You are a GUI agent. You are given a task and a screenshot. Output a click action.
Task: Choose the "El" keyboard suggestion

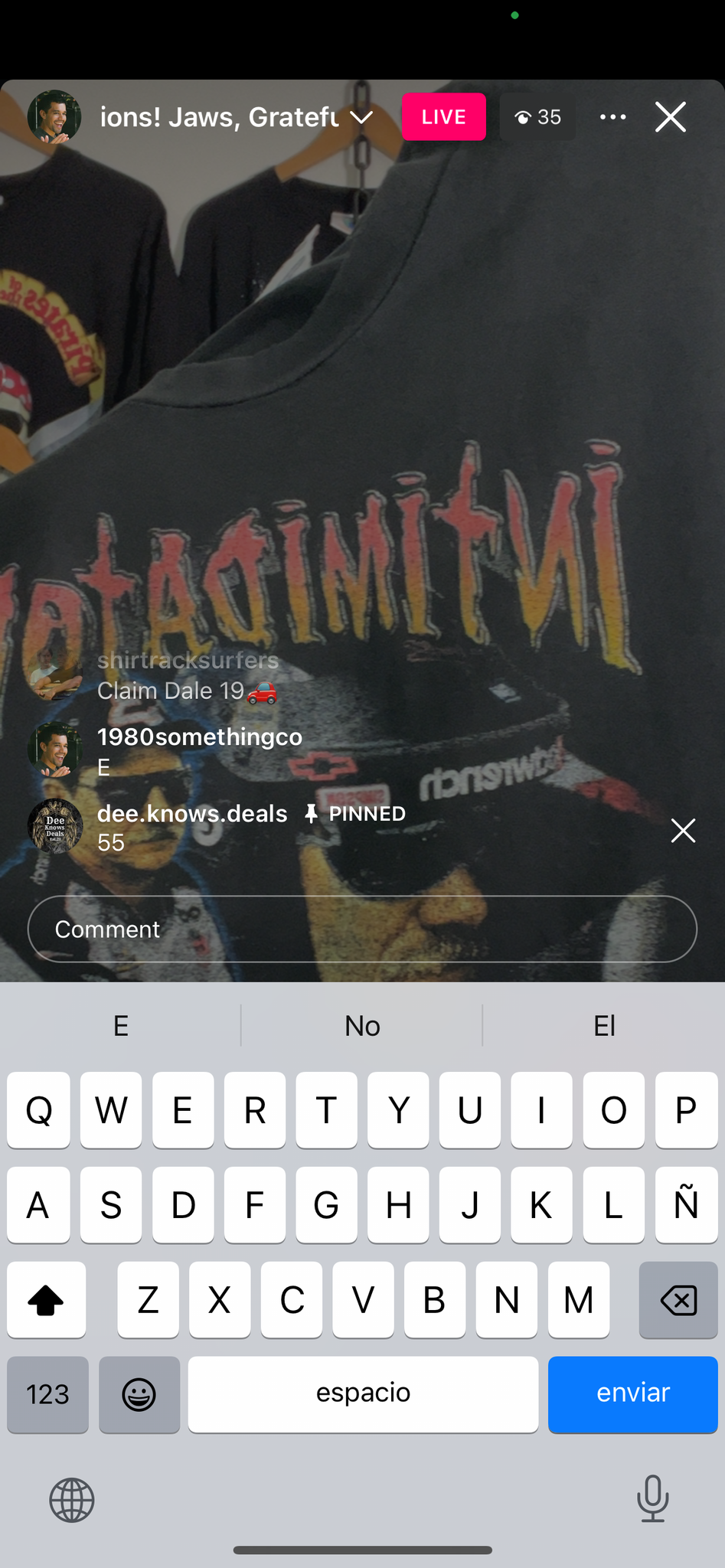click(604, 1025)
